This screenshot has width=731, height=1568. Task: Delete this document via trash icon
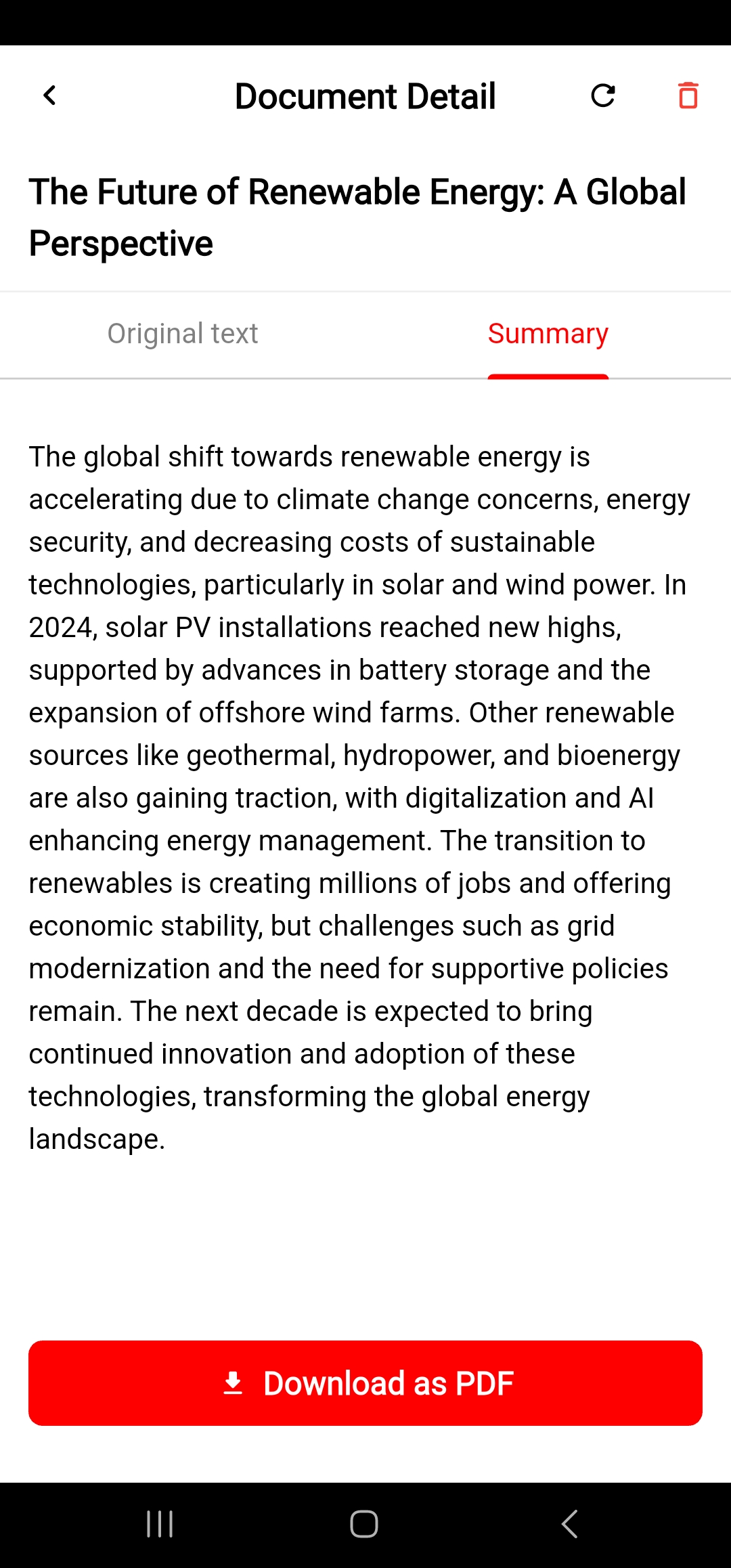(688, 95)
